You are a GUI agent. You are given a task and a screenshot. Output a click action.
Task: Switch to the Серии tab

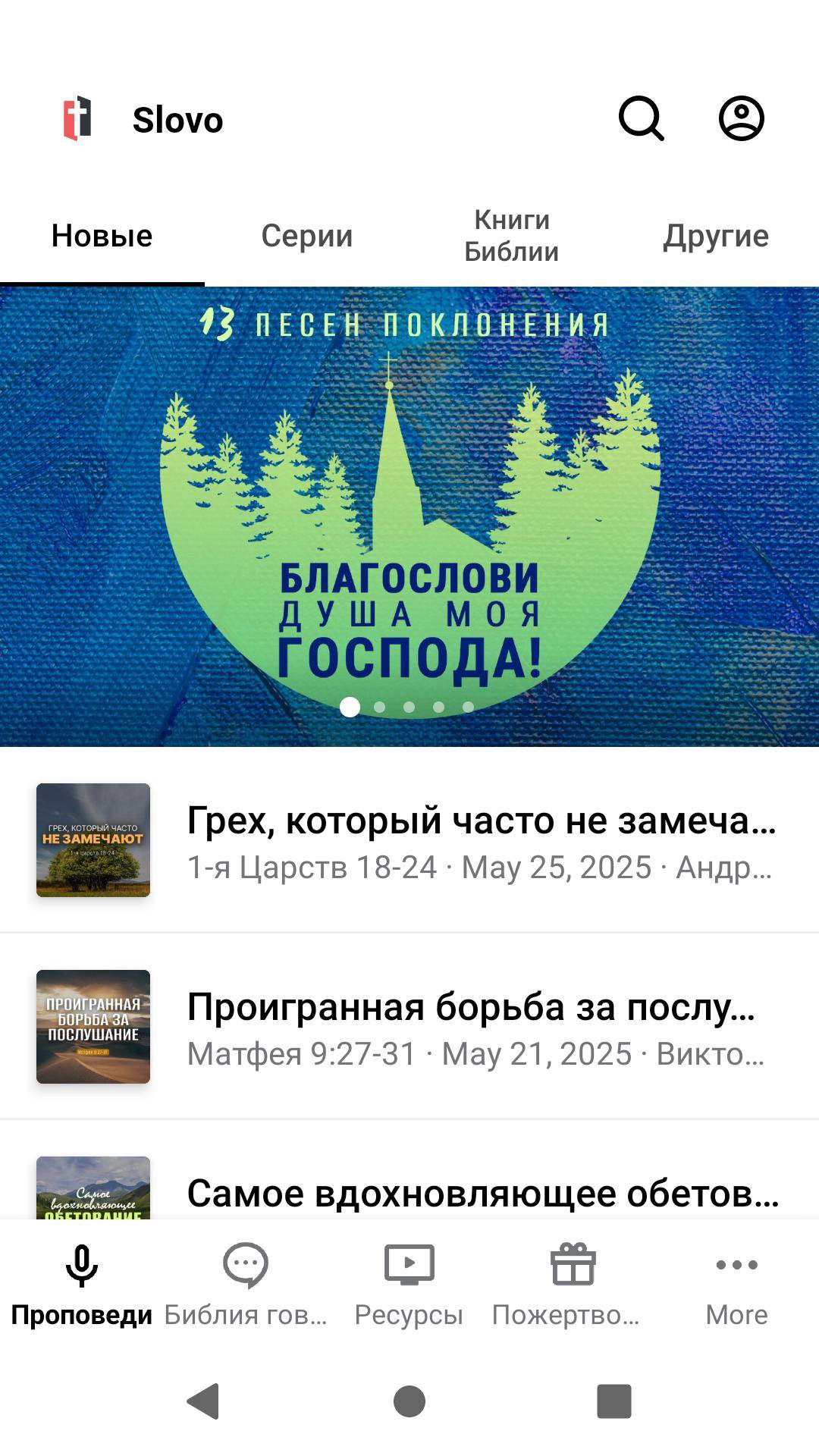(307, 236)
